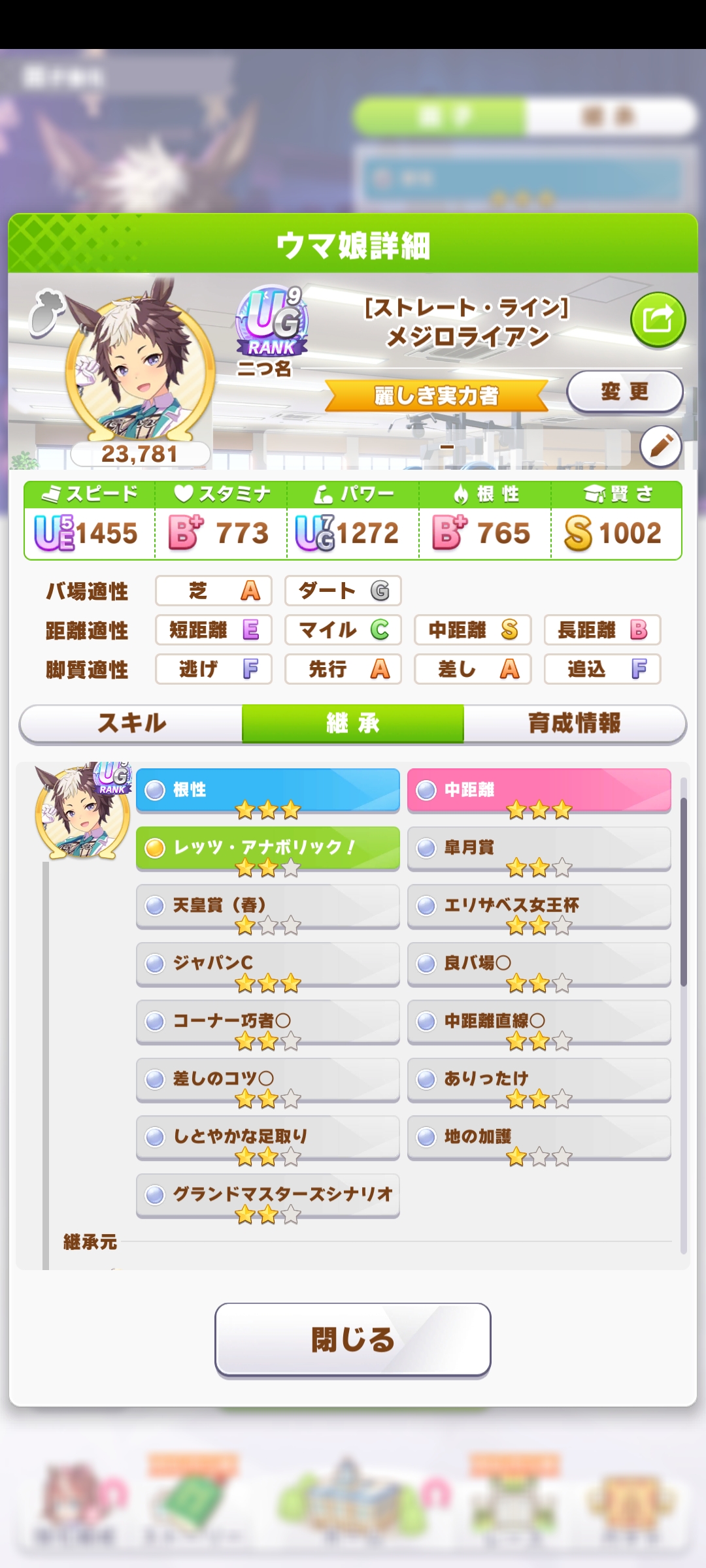Screen dimensions: 706x1568
Task: Close the dialog with 閉じる
Action: [x=353, y=1339]
